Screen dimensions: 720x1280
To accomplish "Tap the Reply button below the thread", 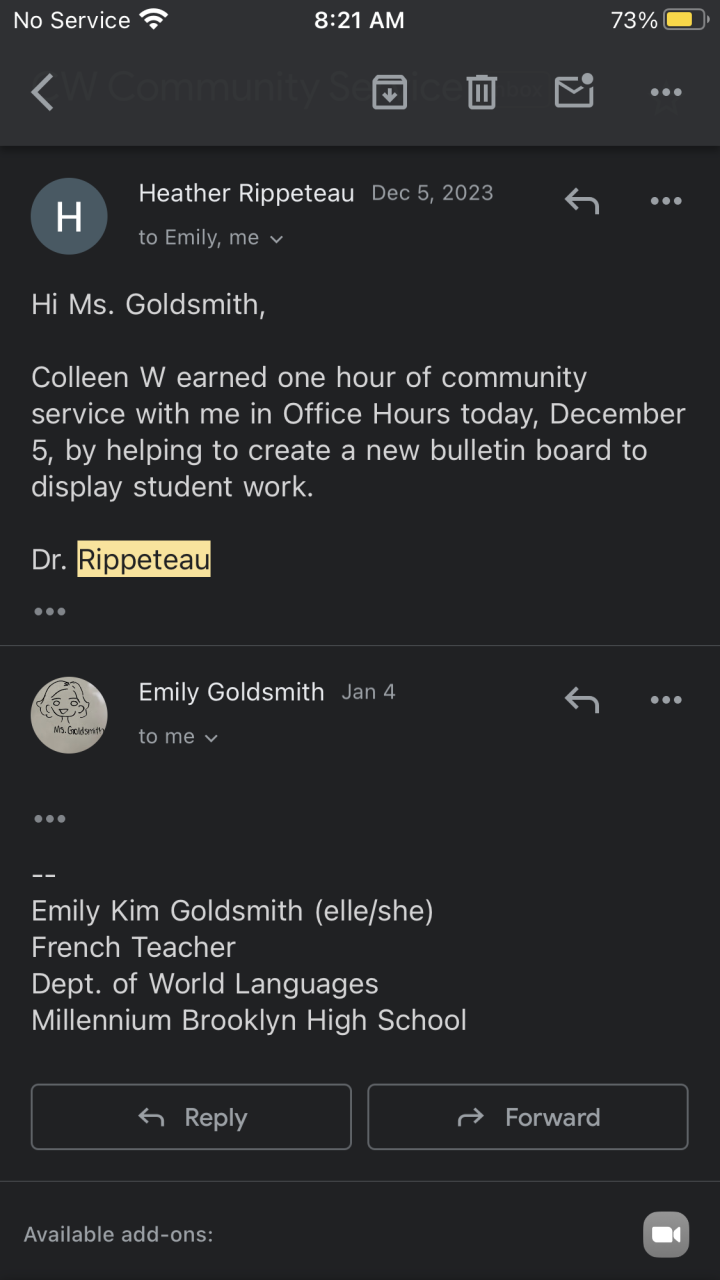I will (x=191, y=1117).
